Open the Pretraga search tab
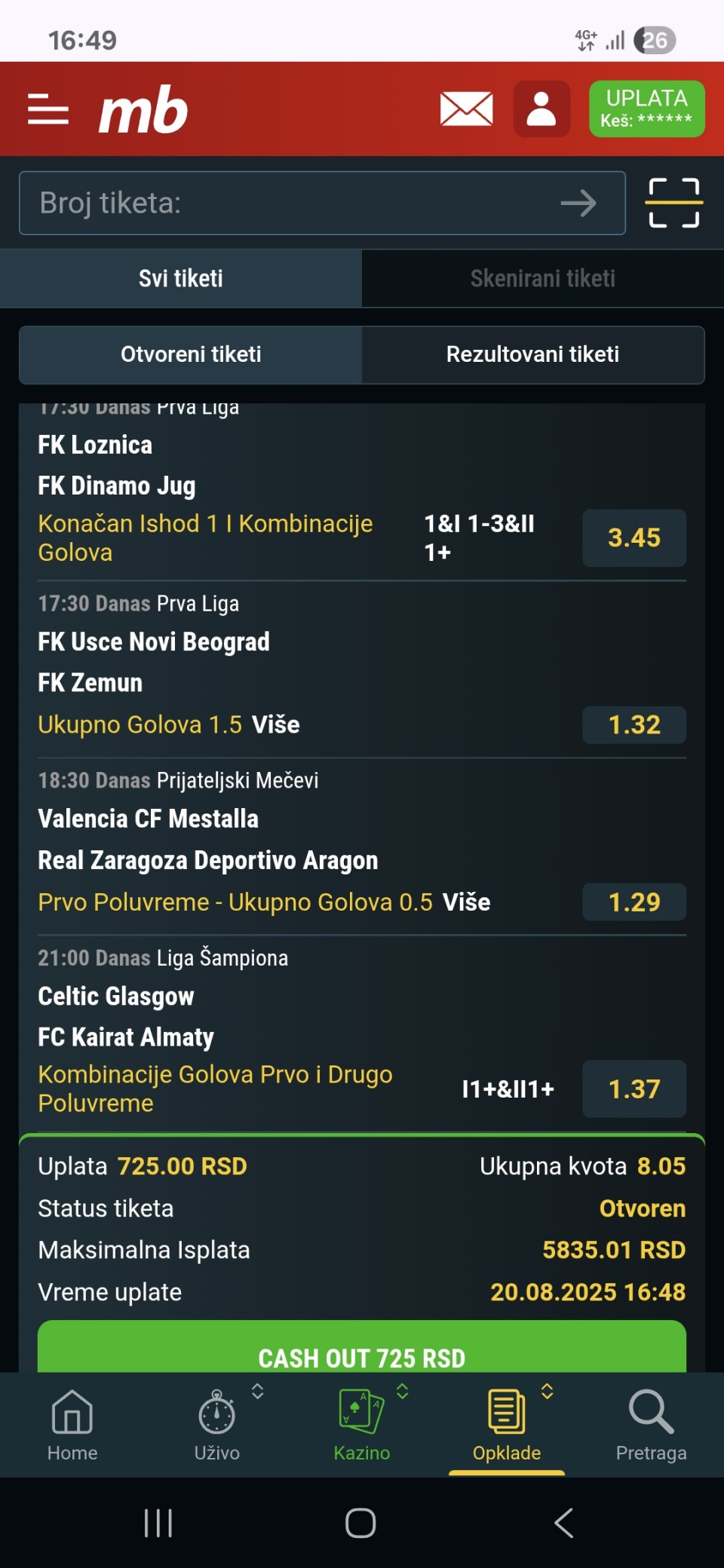The width and height of the screenshot is (724, 1568). pos(651,1423)
